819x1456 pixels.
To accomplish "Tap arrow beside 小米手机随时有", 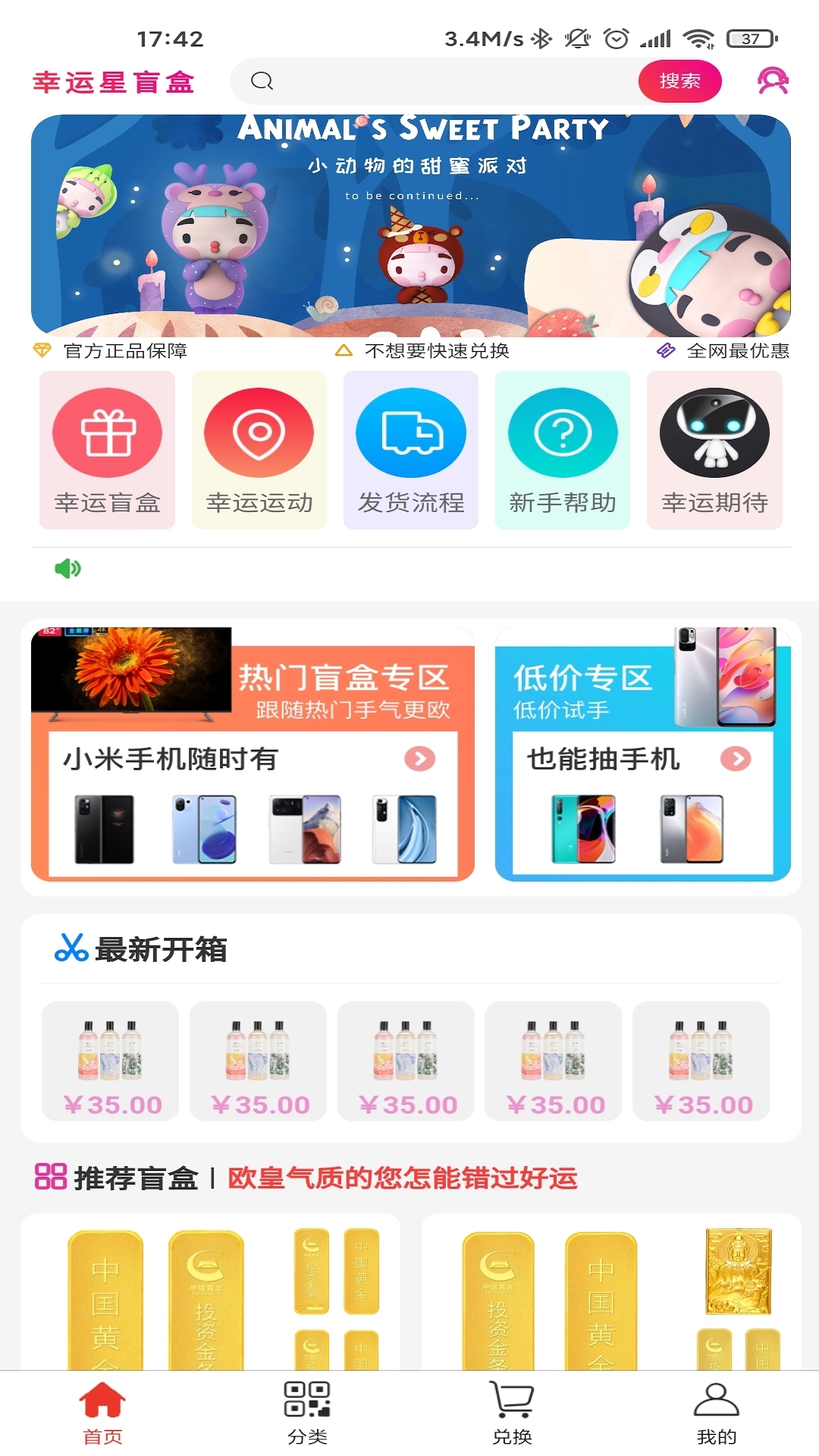I will (x=420, y=758).
